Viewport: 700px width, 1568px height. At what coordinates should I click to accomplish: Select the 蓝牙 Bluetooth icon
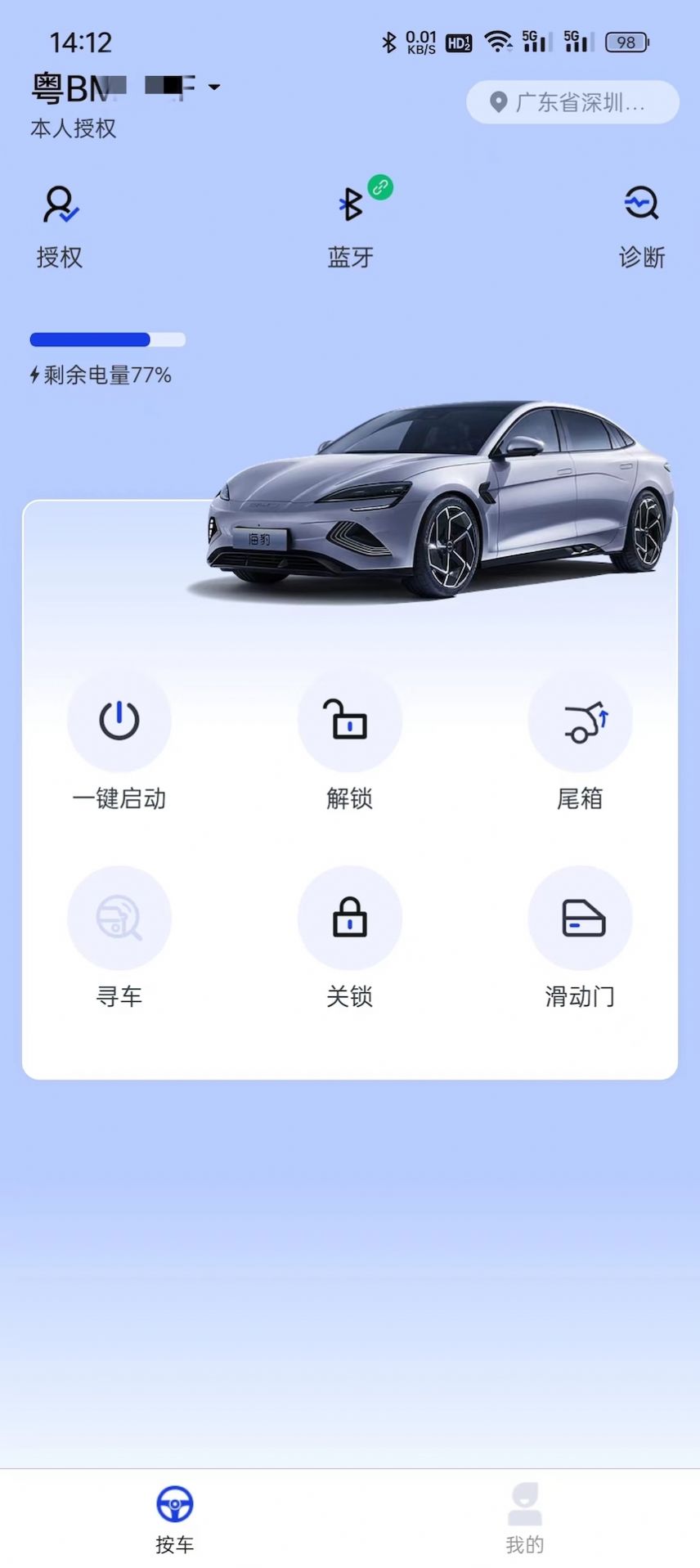click(x=351, y=205)
